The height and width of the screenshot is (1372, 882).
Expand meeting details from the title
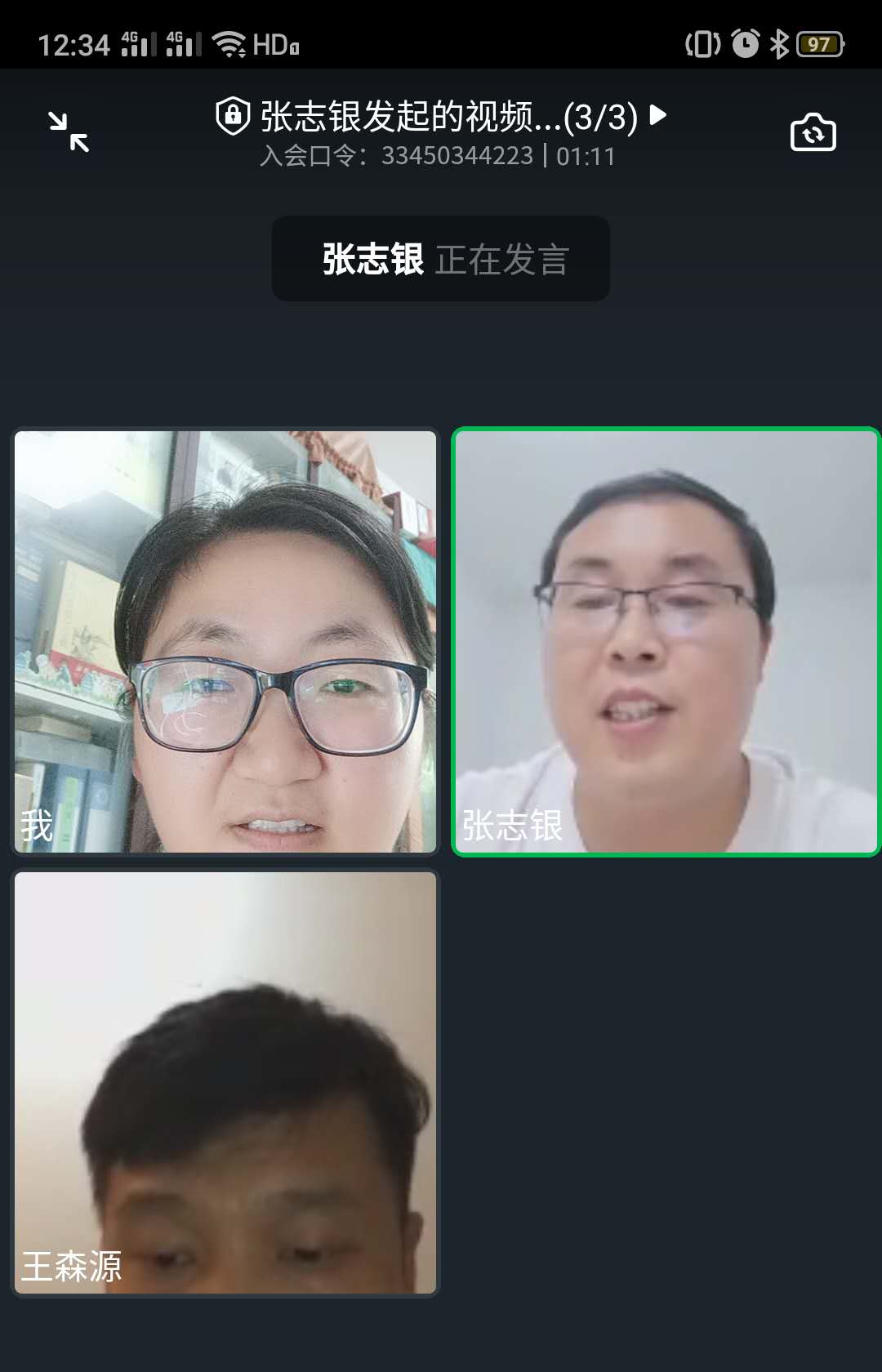coord(441,117)
